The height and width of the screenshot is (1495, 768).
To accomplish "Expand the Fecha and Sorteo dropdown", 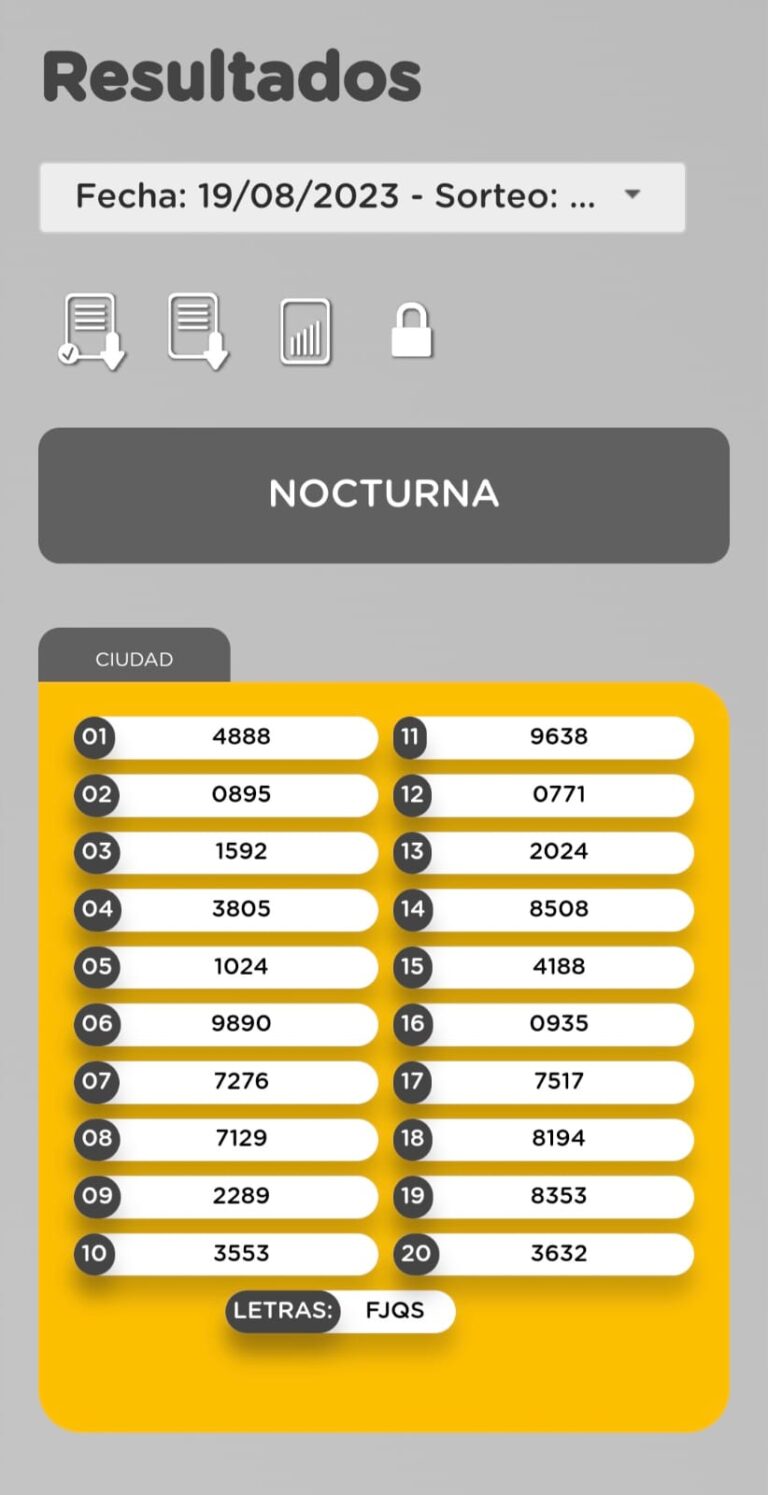I will tap(362, 197).
